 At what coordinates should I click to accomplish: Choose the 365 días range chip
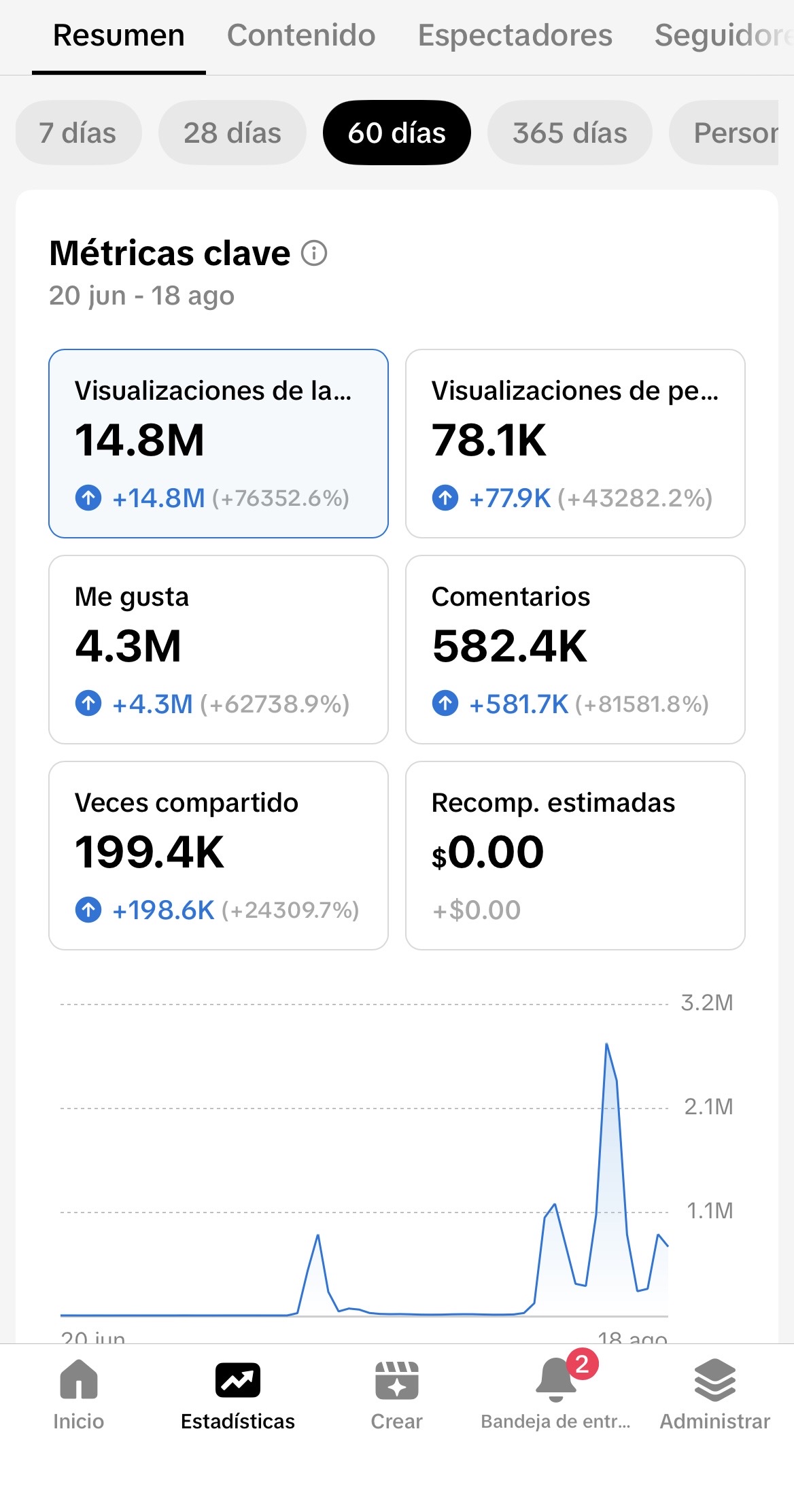pos(570,133)
